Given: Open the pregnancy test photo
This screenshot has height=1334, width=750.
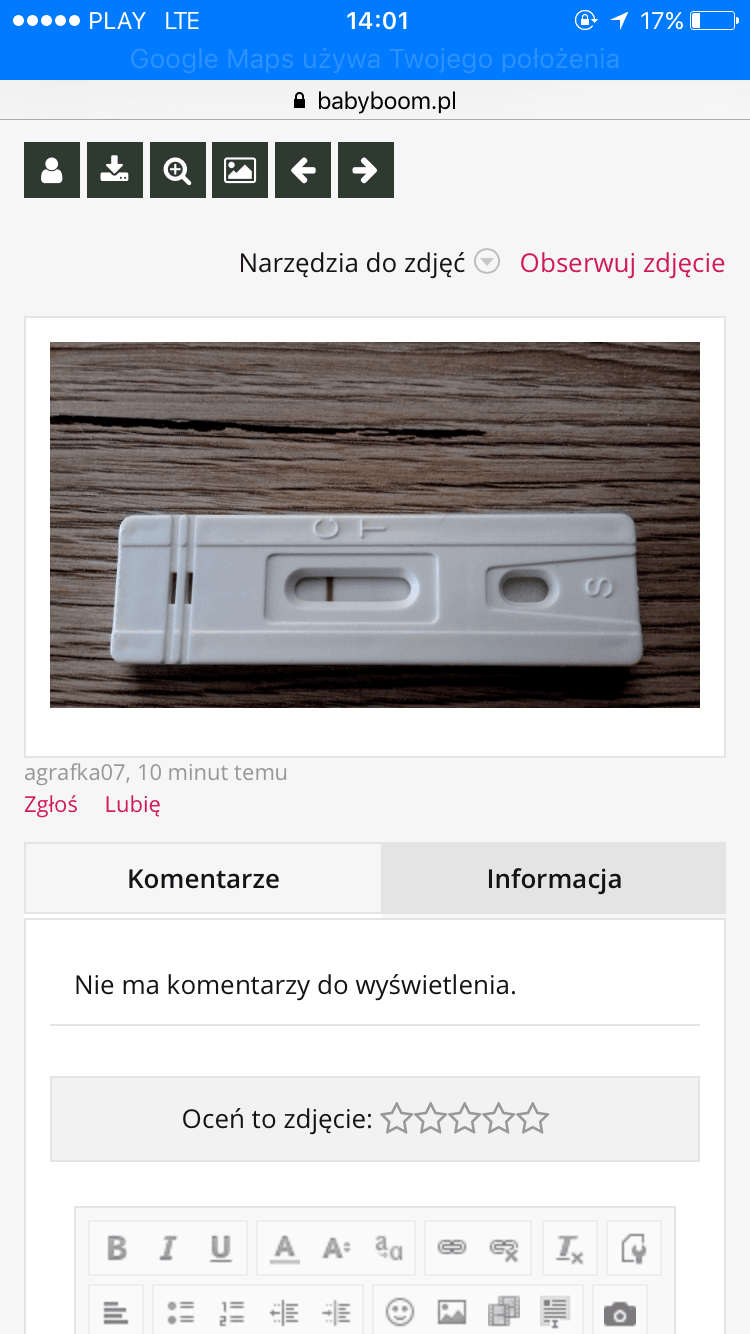Looking at the screenshot, I should [375, 525].
